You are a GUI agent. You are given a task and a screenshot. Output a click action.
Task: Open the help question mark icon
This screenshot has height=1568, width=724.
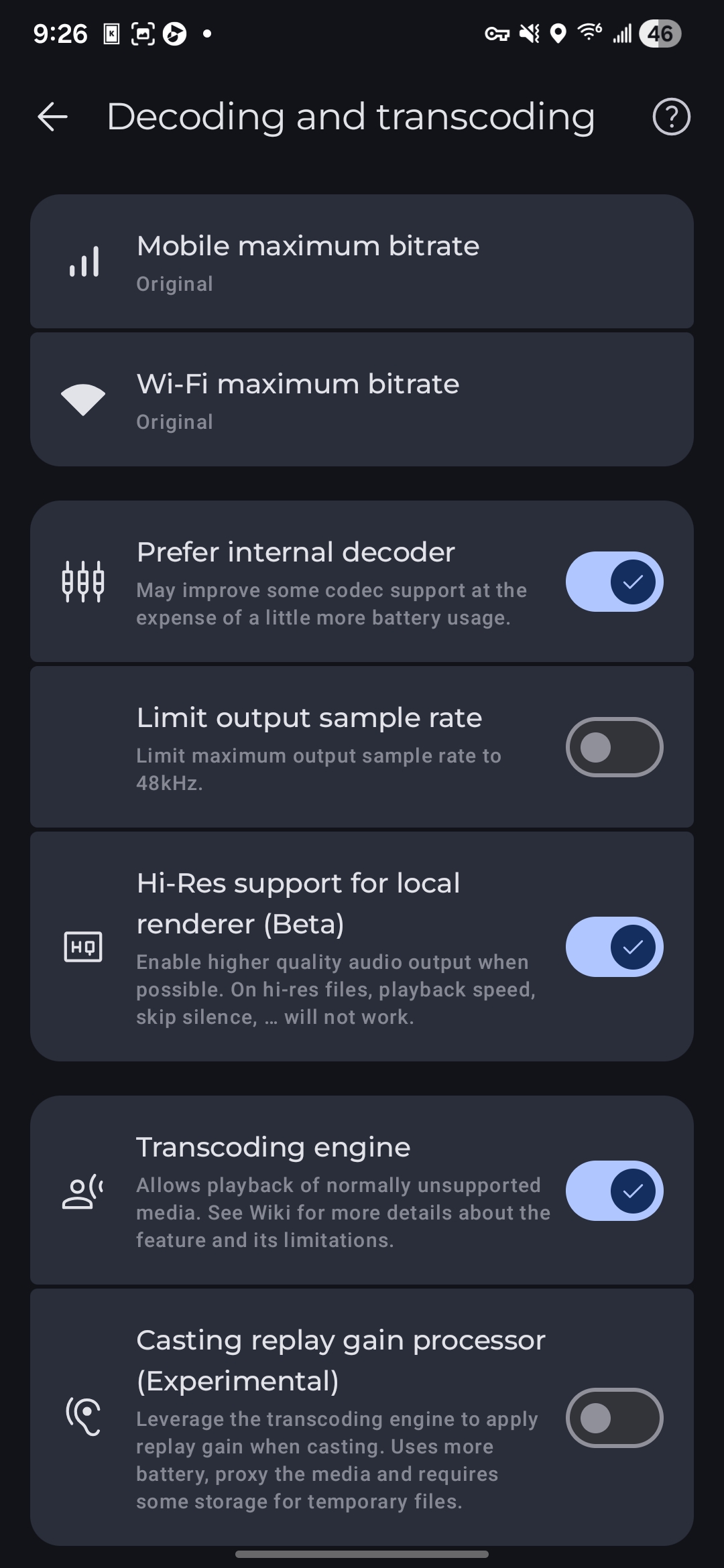click(671, 117)
